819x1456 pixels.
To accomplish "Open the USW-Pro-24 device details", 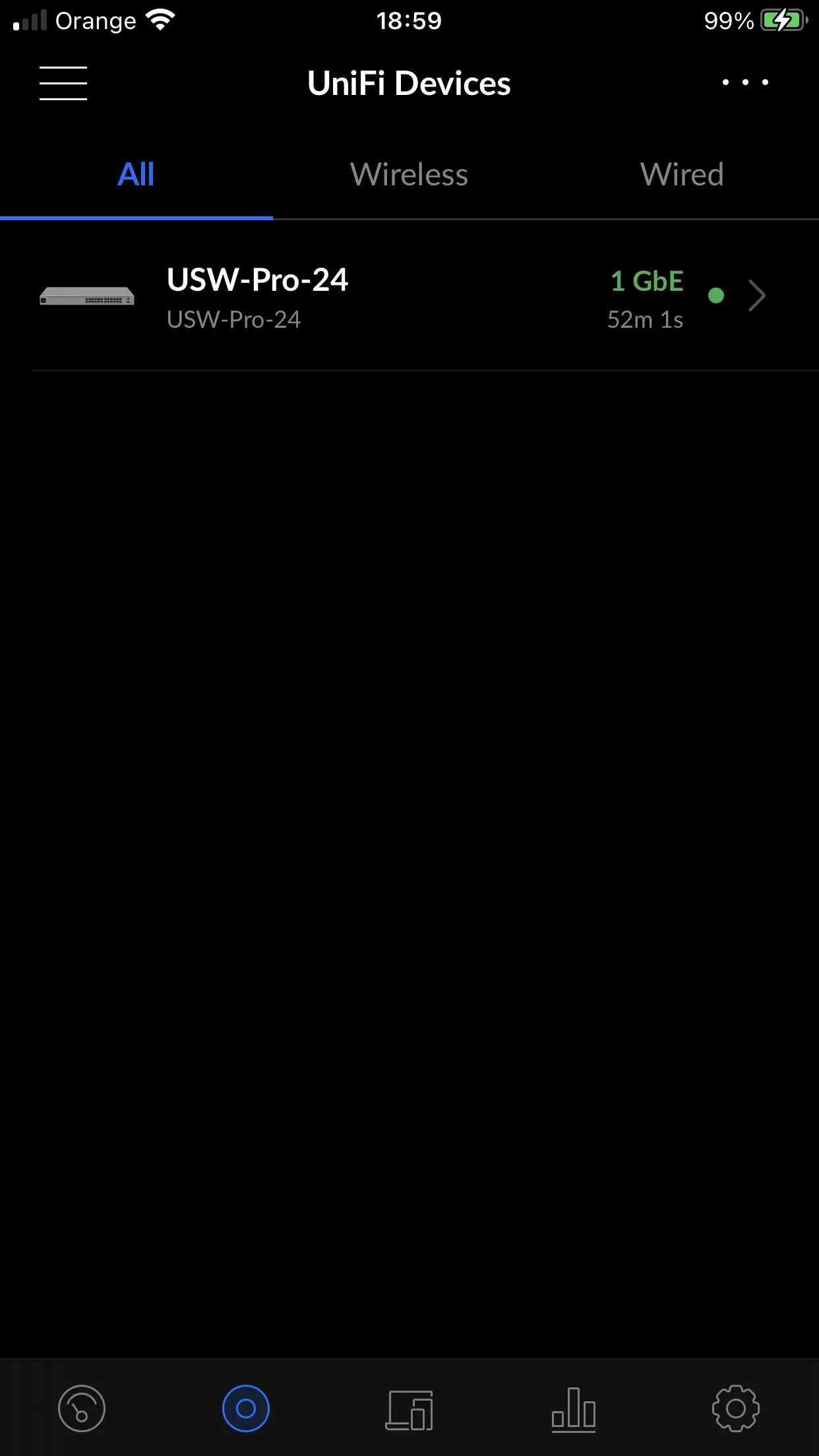I will tap(409, 298).
